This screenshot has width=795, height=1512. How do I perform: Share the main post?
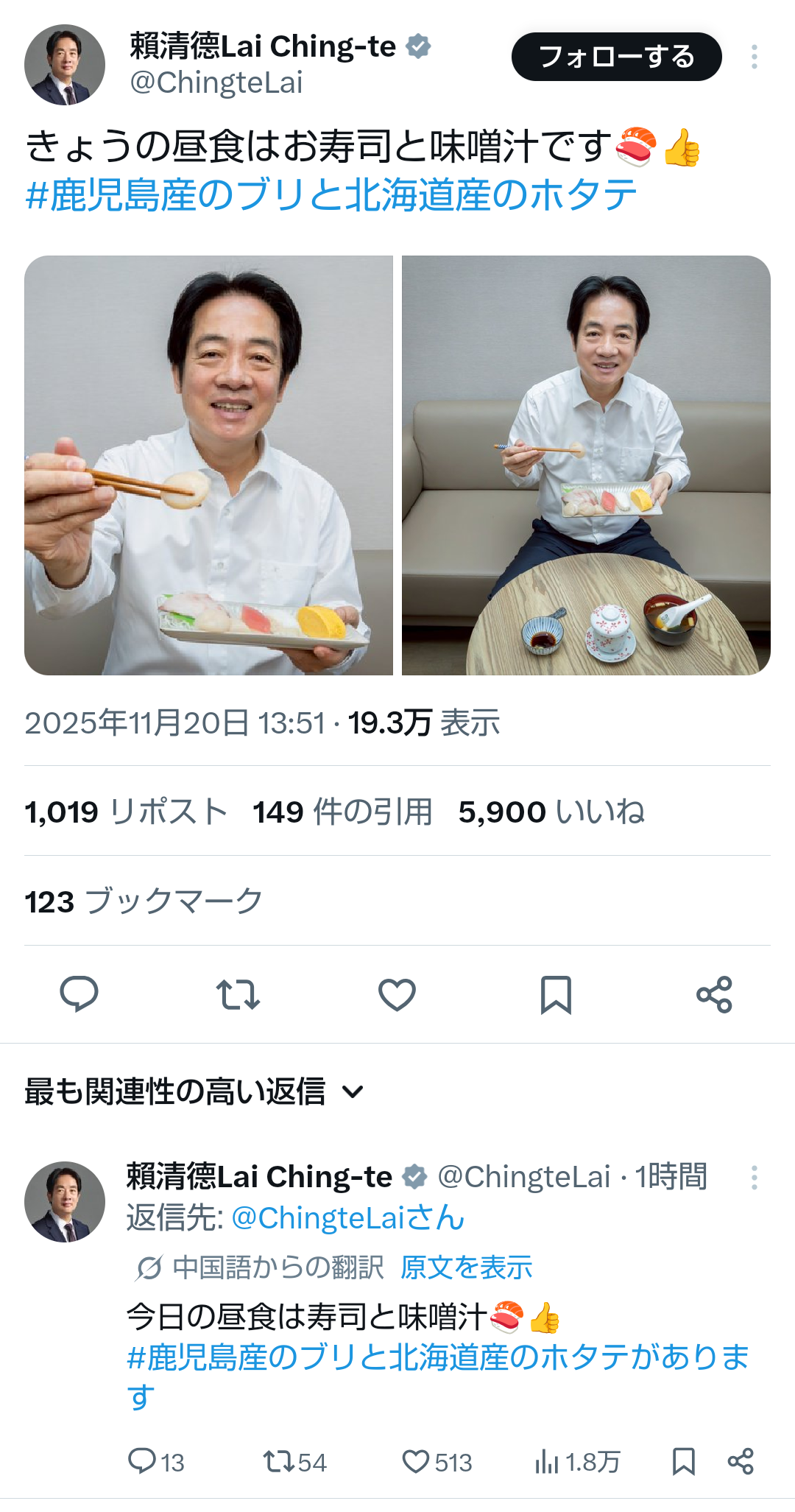[x=714, y=994]
